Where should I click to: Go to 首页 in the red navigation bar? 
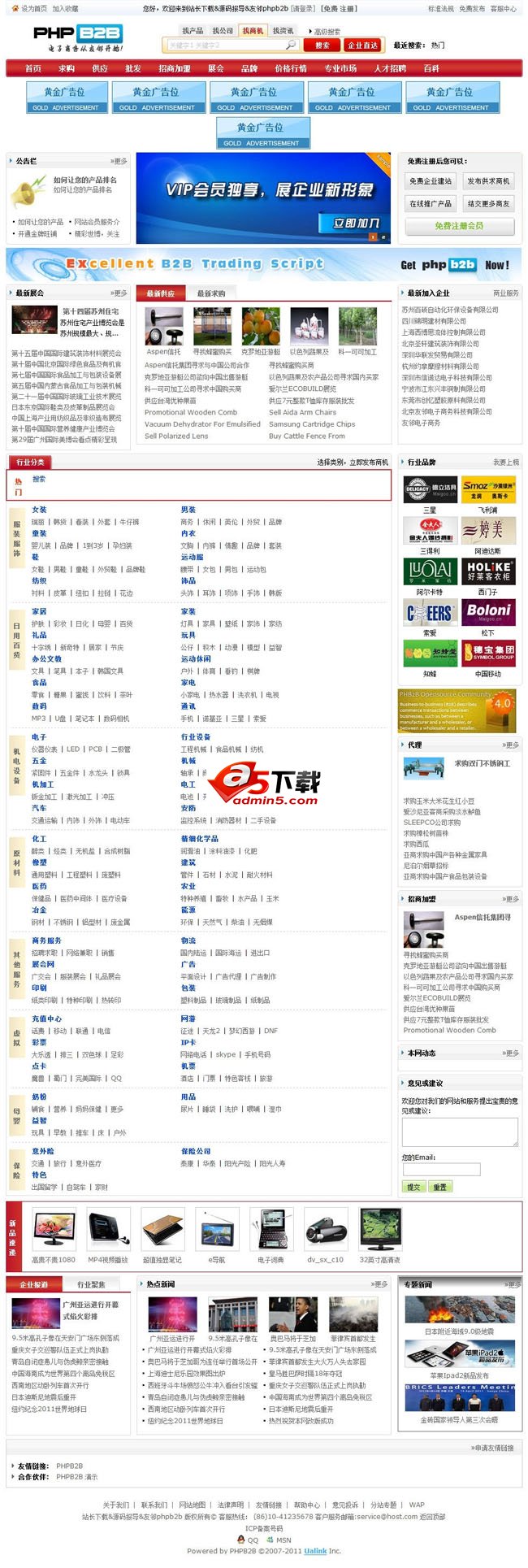(33, 68)
